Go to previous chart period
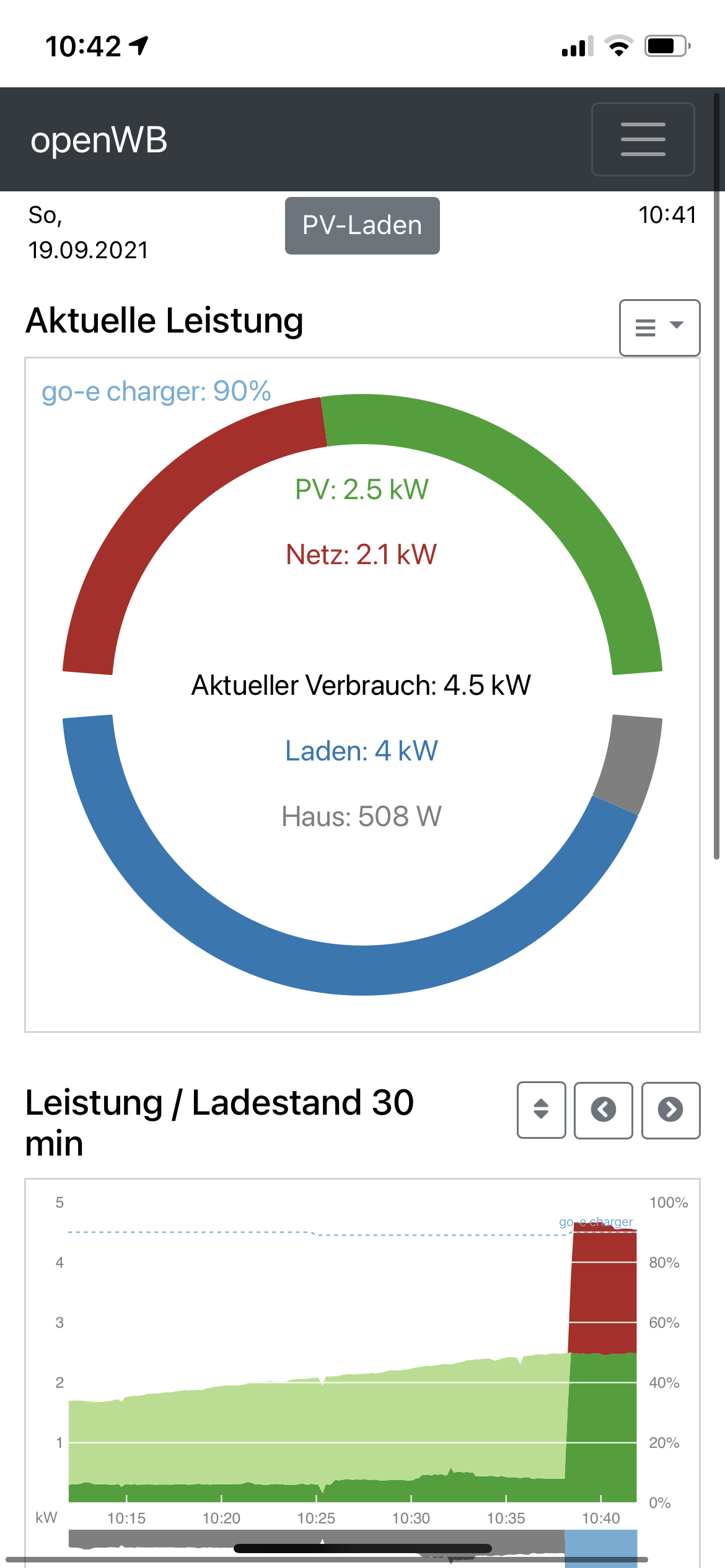Image resolution: width=725 pixels, height=1568 pixels. tap(603, 1110)
